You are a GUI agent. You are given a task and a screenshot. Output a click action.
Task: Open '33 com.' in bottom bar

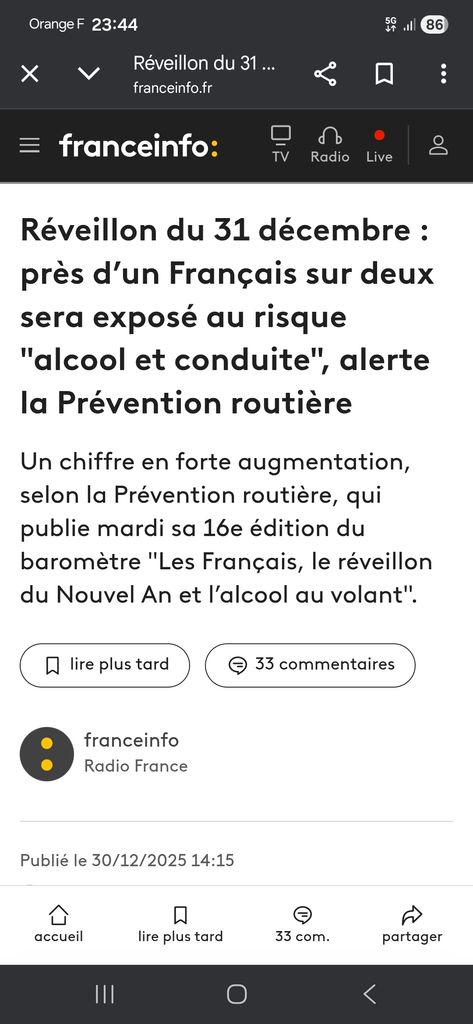(x=302, y=924)
